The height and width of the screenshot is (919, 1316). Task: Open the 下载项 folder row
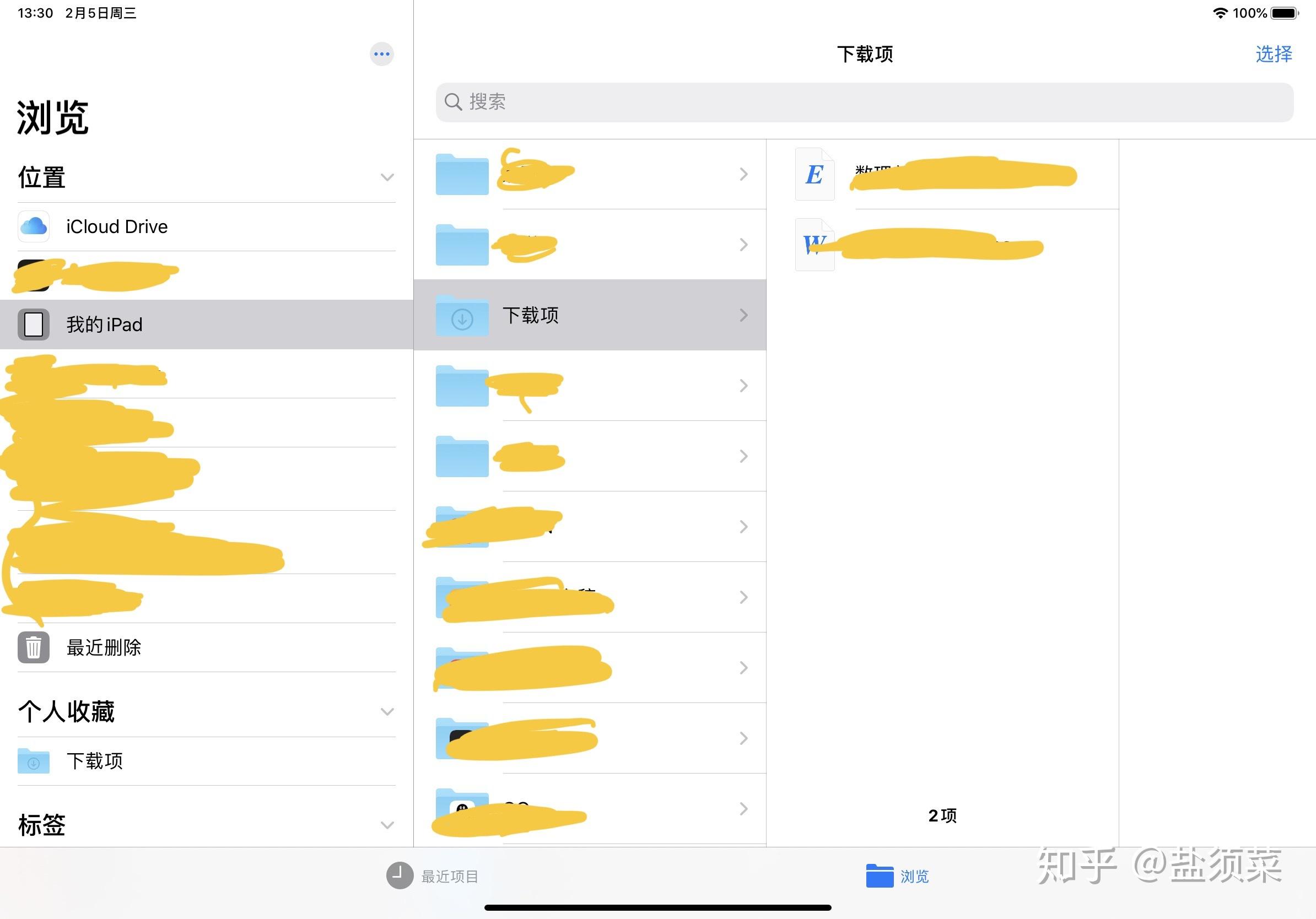tap(589, 315)
